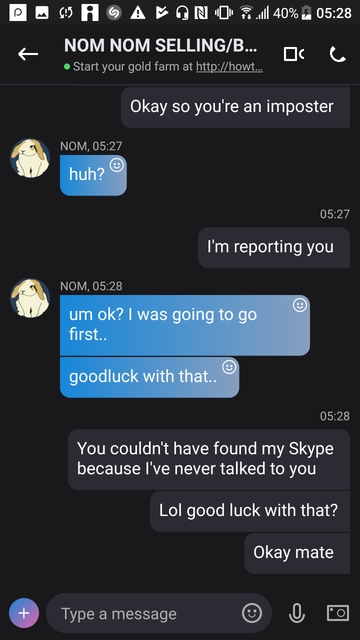React to "goodluck with that.." message
Screen dimensions: 360x640
coord(229,367)
